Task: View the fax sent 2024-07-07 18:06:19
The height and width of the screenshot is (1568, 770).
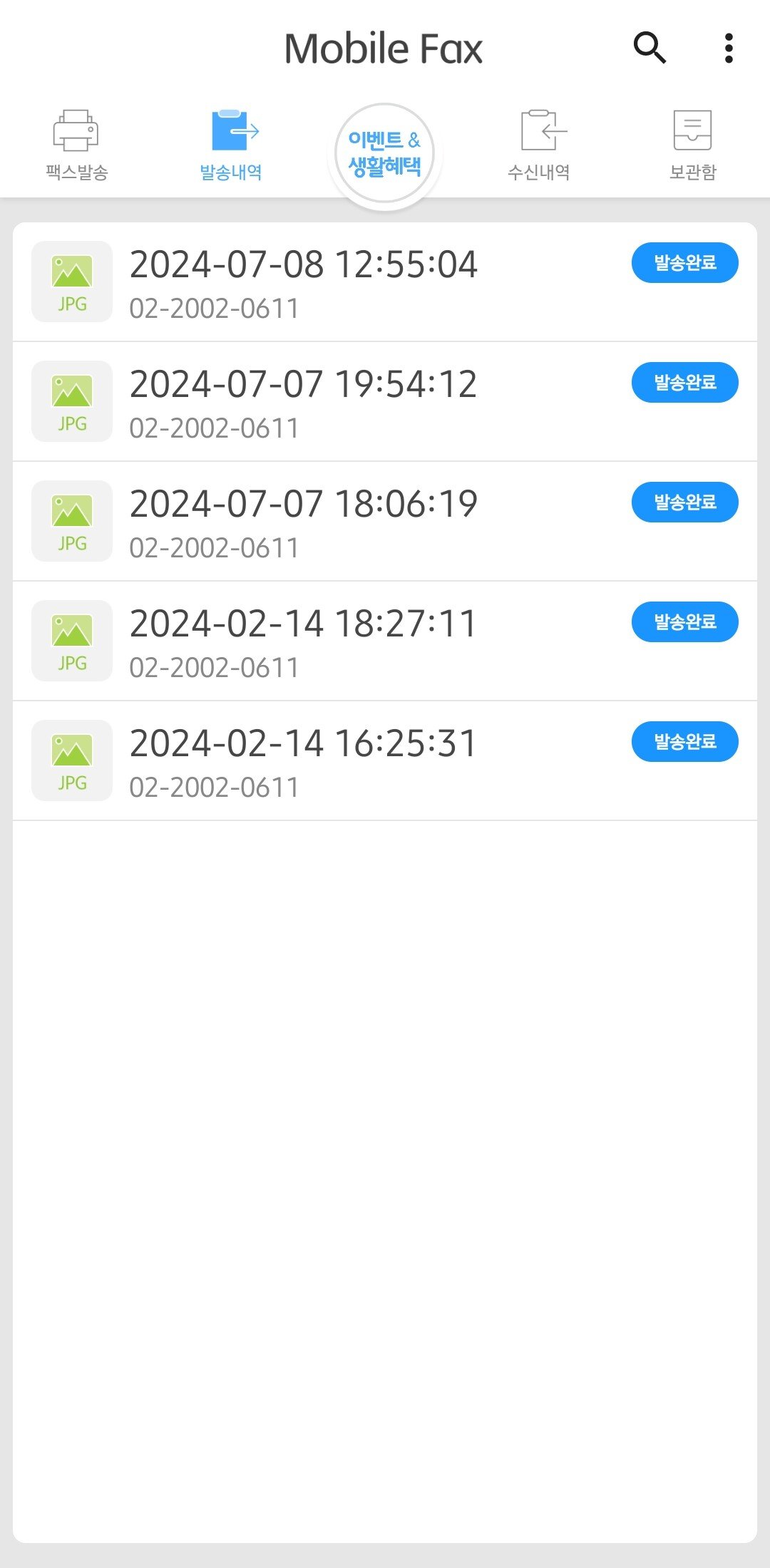Action: [385, 522]
